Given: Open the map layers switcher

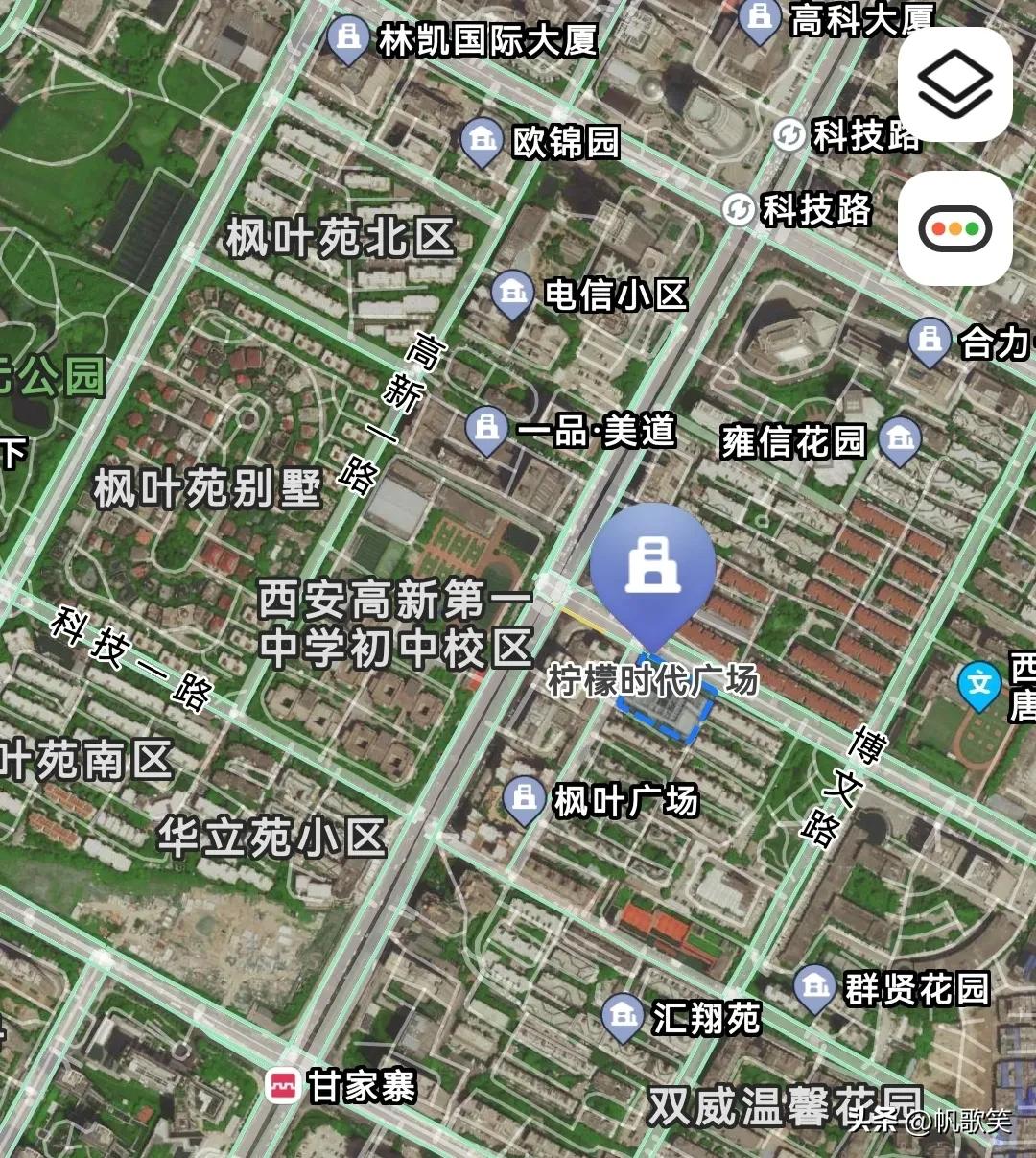Looking at the screenshot, I should [954, 84].
